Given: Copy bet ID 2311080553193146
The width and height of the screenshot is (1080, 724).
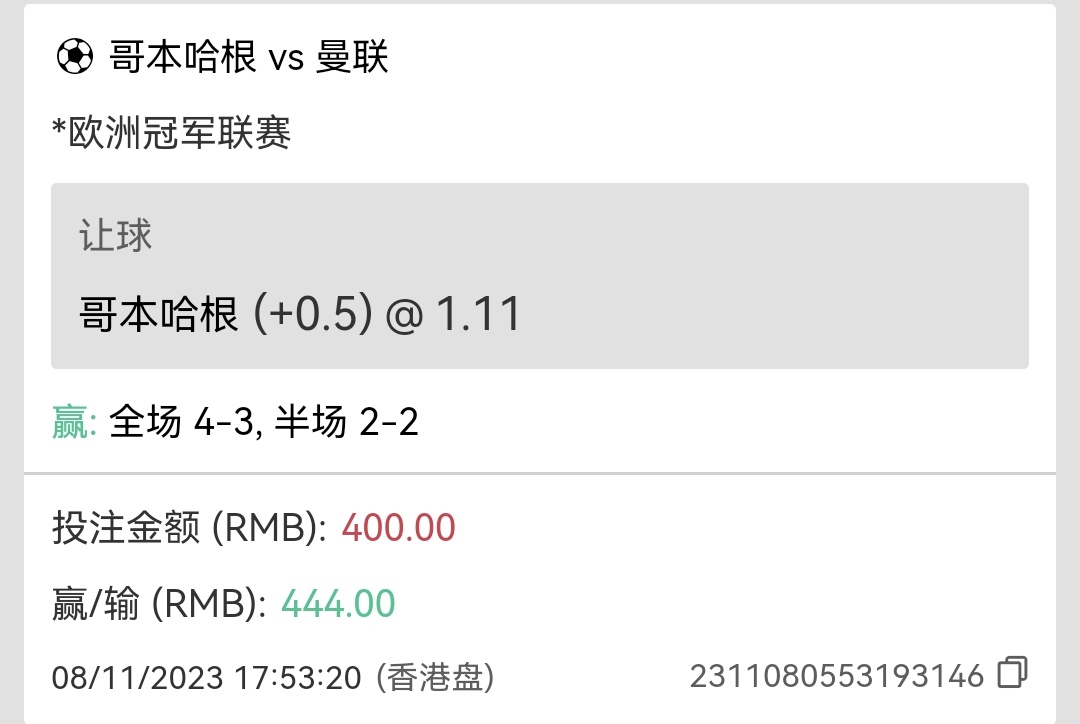Looking at the screenshot, I should tap(1012, 673).
